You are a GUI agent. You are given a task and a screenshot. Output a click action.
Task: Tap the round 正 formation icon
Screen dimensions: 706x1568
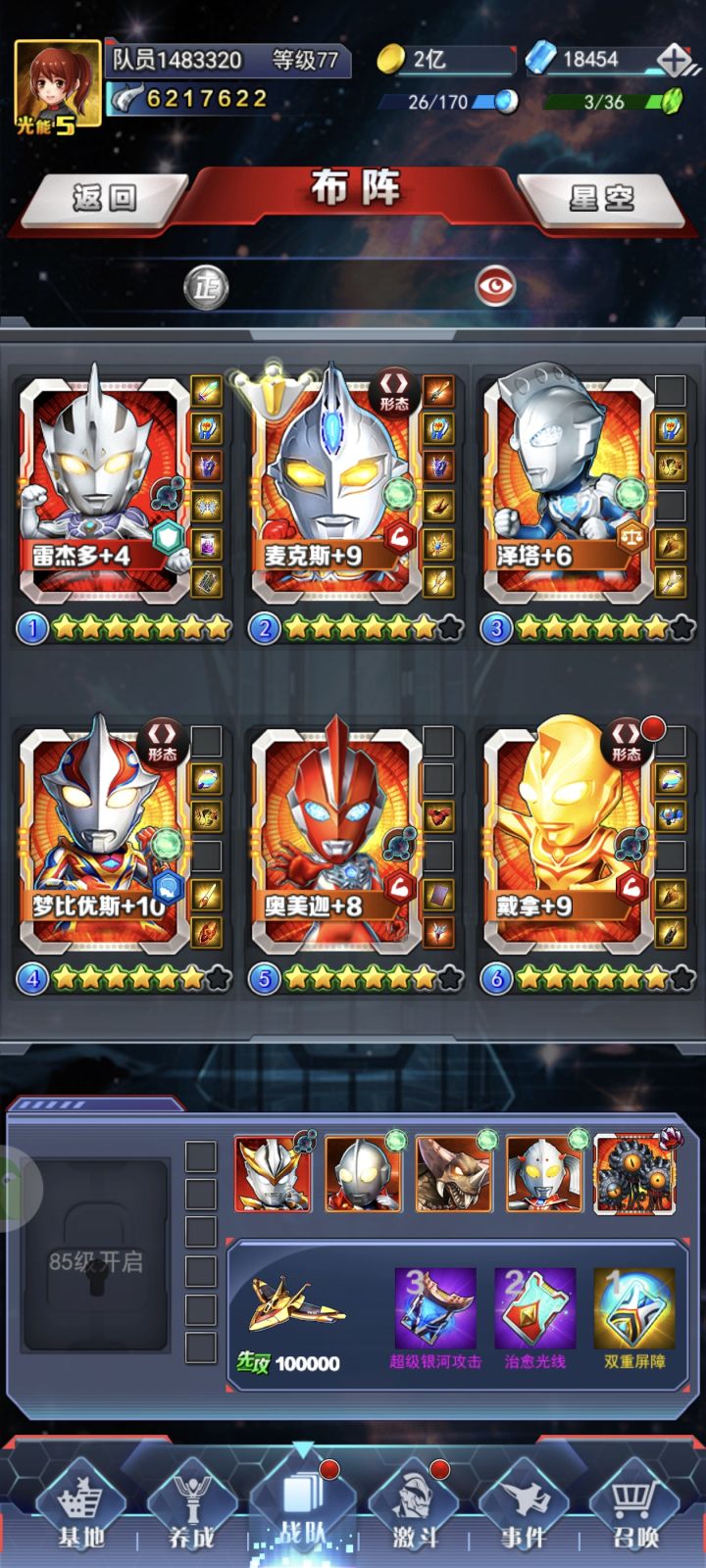tap(207, 286)
